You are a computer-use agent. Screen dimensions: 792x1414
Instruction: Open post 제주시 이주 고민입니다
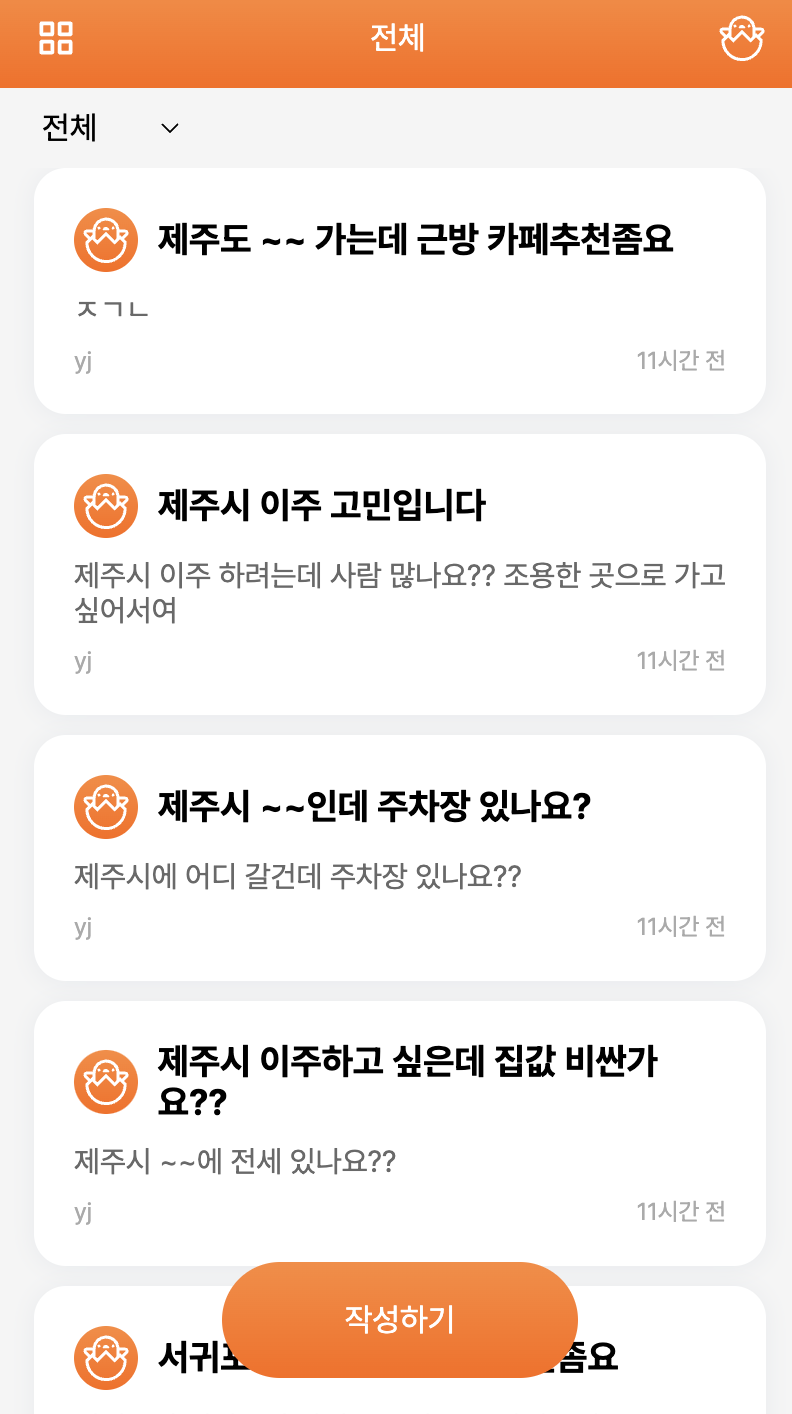click(x=400, y=574)
